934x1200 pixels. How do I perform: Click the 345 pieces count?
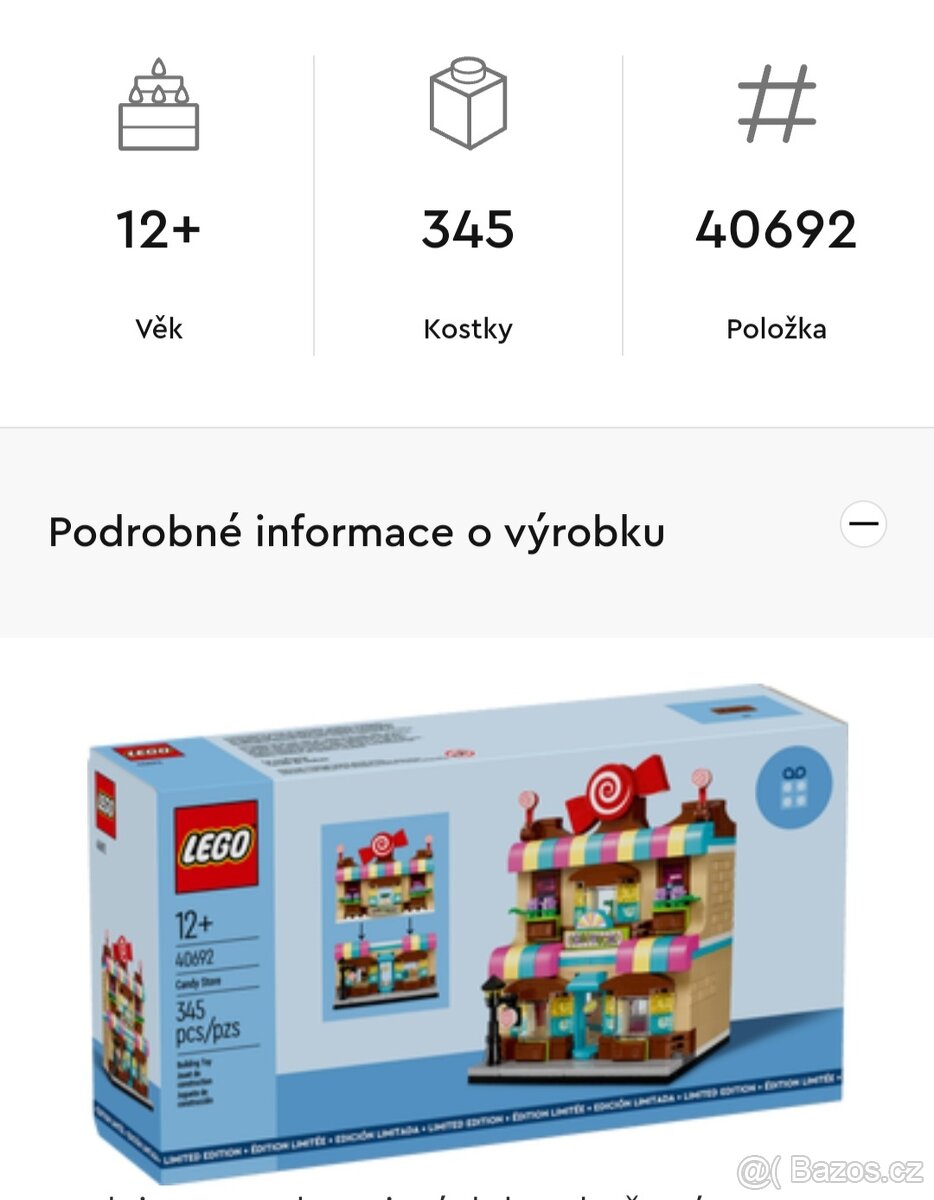pos(467,228)
